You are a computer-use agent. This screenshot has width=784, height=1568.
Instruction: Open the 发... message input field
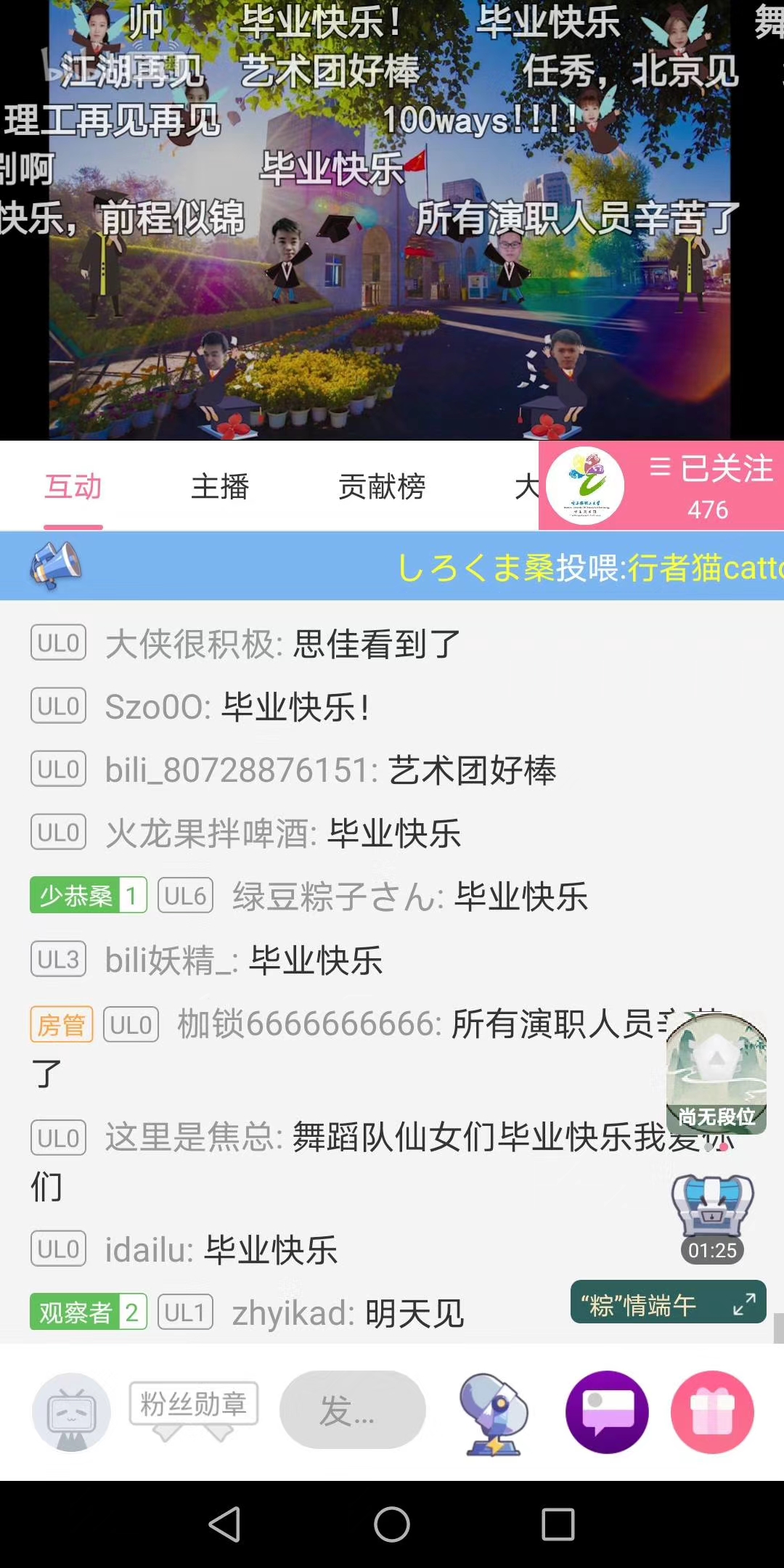click(x=352, y=1410)
